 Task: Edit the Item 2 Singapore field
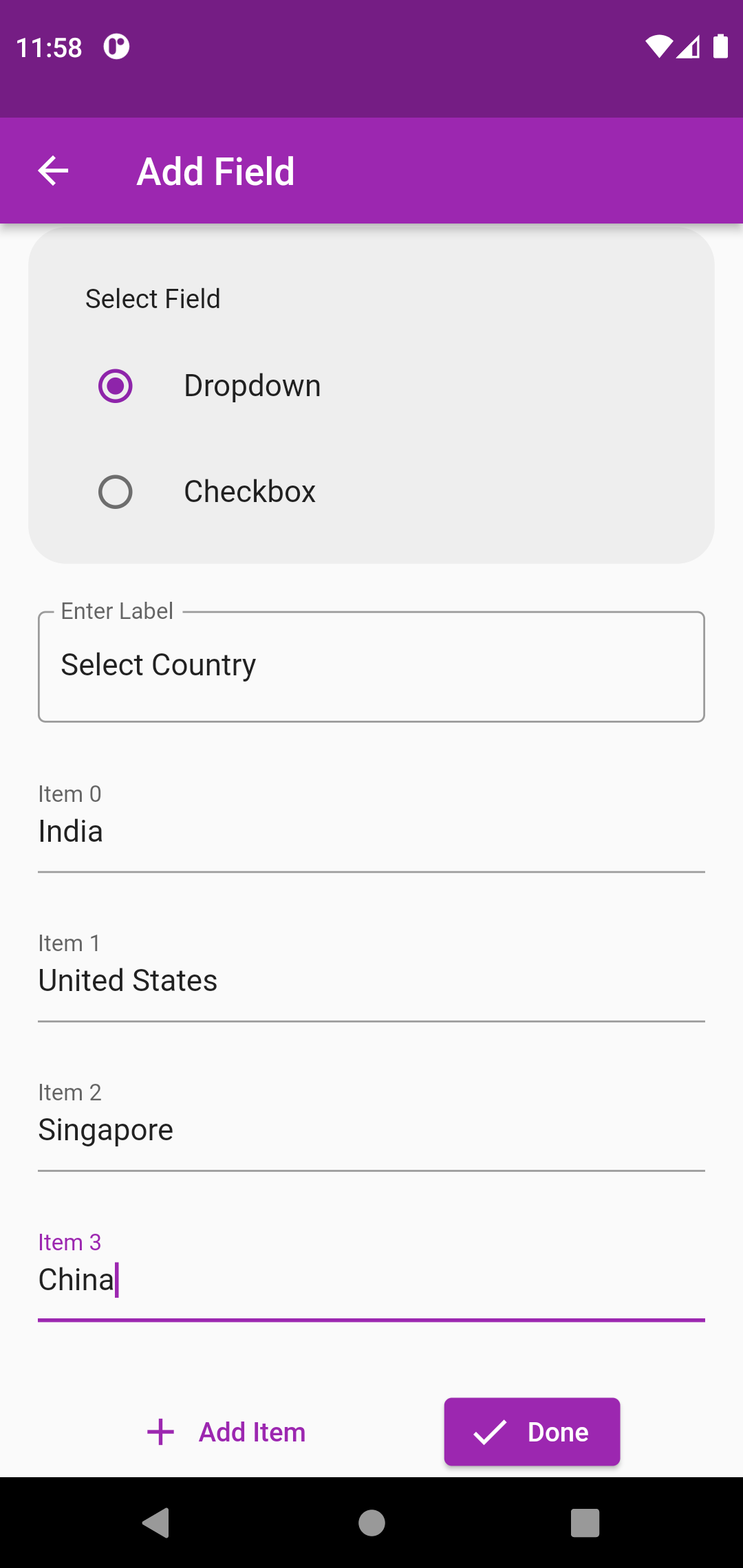point(371,1131)
